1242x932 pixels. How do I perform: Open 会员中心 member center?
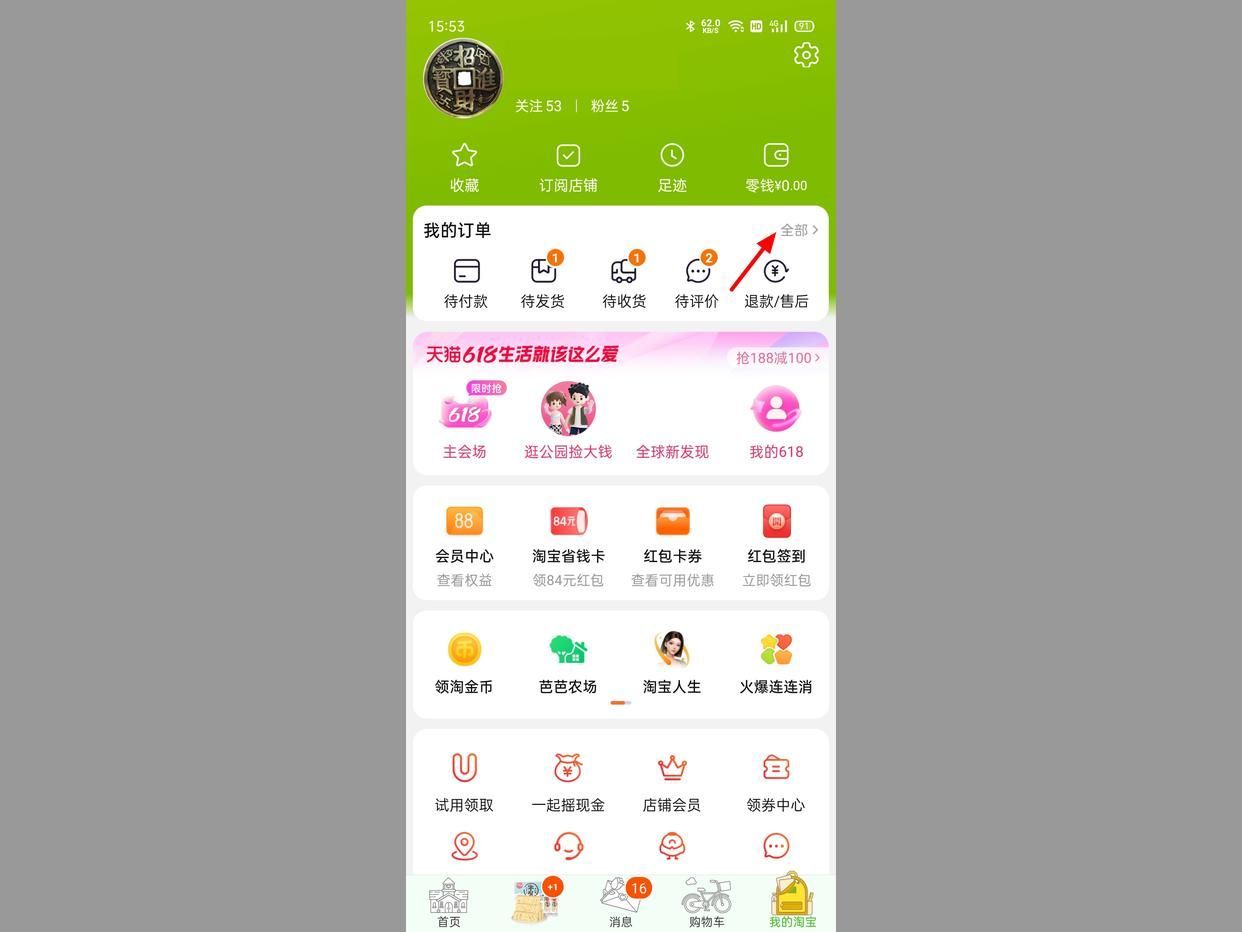pyautogui.click(x=464, y=543)
